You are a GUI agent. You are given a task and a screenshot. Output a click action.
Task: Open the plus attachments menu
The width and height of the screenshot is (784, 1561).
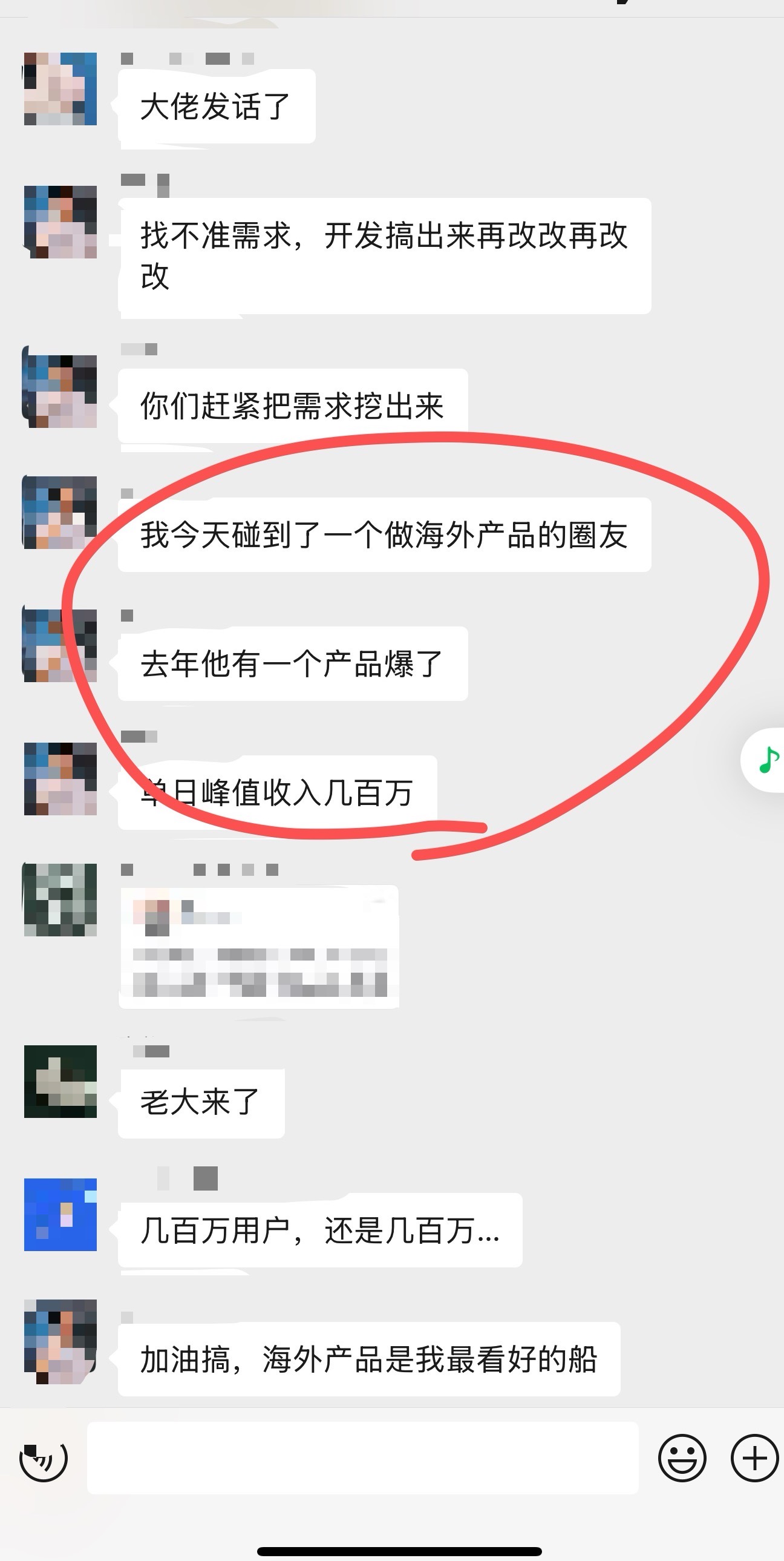pos(754,1458)
